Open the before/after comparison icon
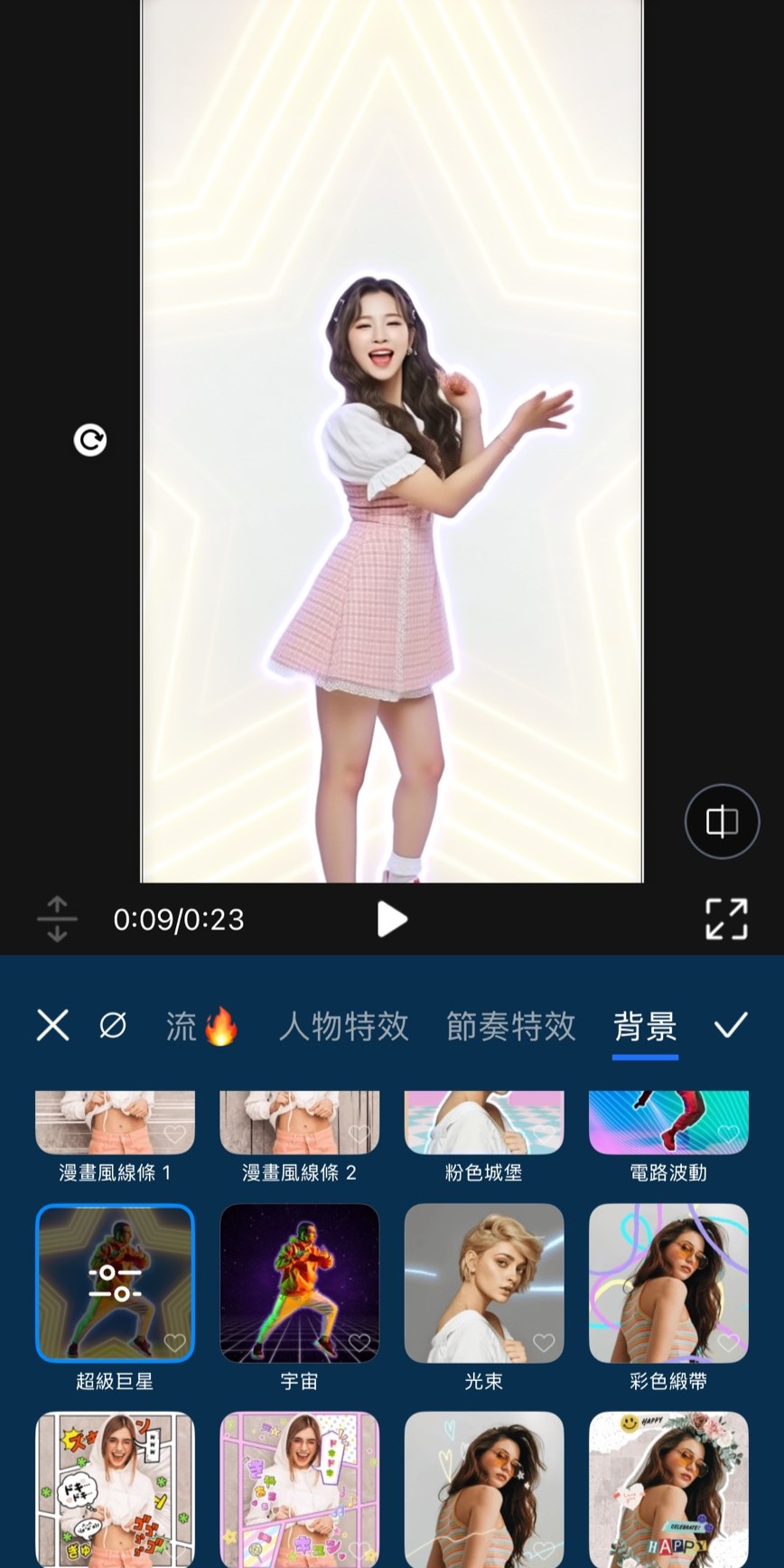This screenshot has height=1568, width=784. 722,822
